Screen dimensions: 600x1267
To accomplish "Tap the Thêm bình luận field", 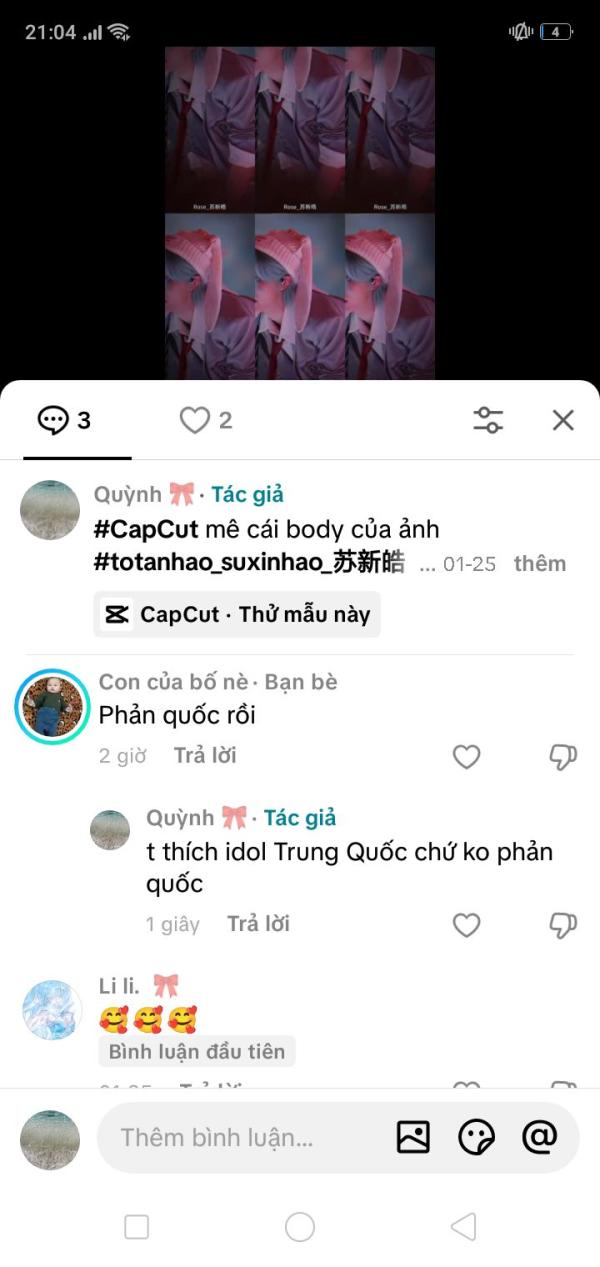I will [240, 1137].
